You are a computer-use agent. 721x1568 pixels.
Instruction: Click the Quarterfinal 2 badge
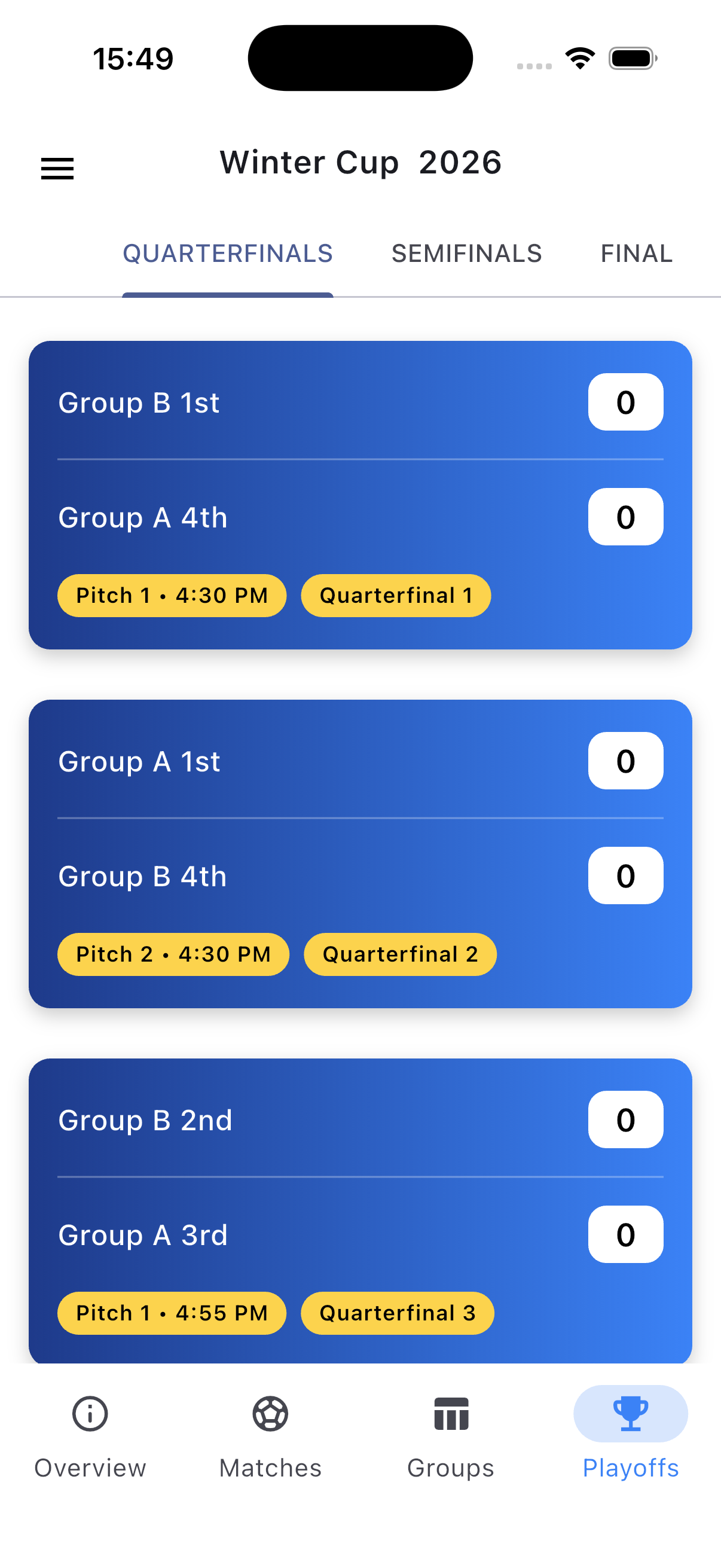pyautogui.click(x=399, y=954)
